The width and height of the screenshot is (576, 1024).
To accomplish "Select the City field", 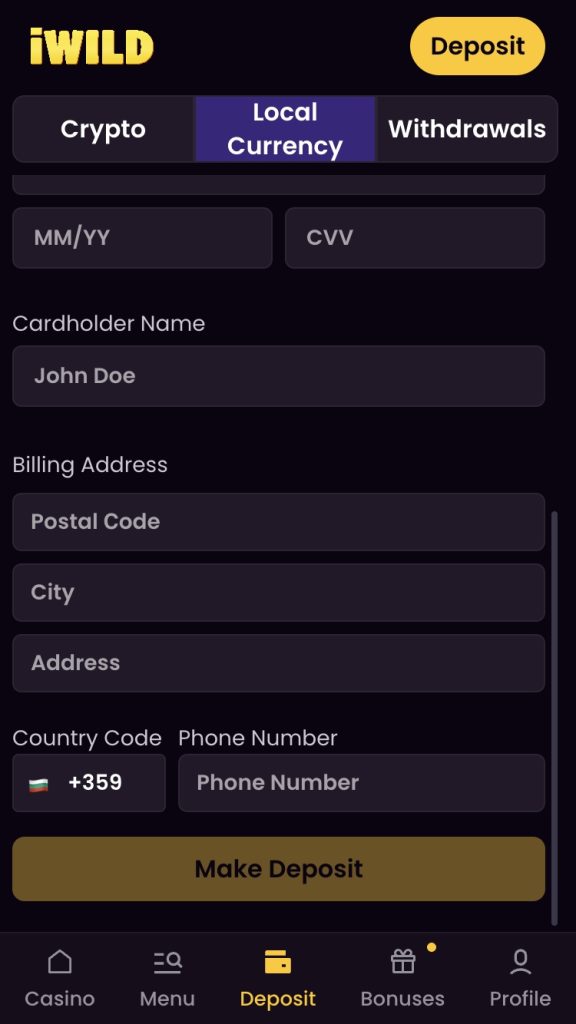I will [279, 592].
